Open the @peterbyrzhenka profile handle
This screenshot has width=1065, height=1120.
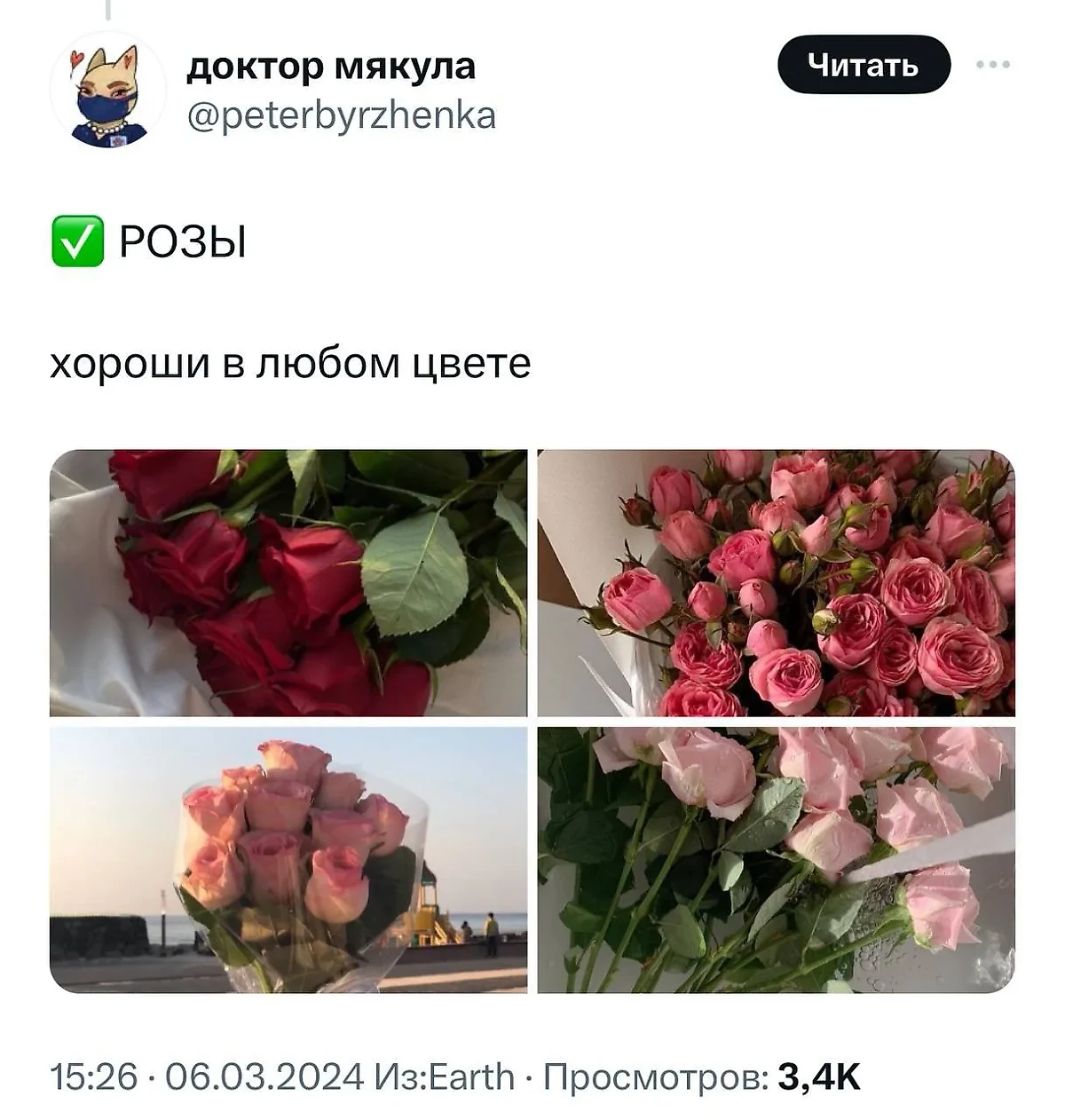[341, 116]
